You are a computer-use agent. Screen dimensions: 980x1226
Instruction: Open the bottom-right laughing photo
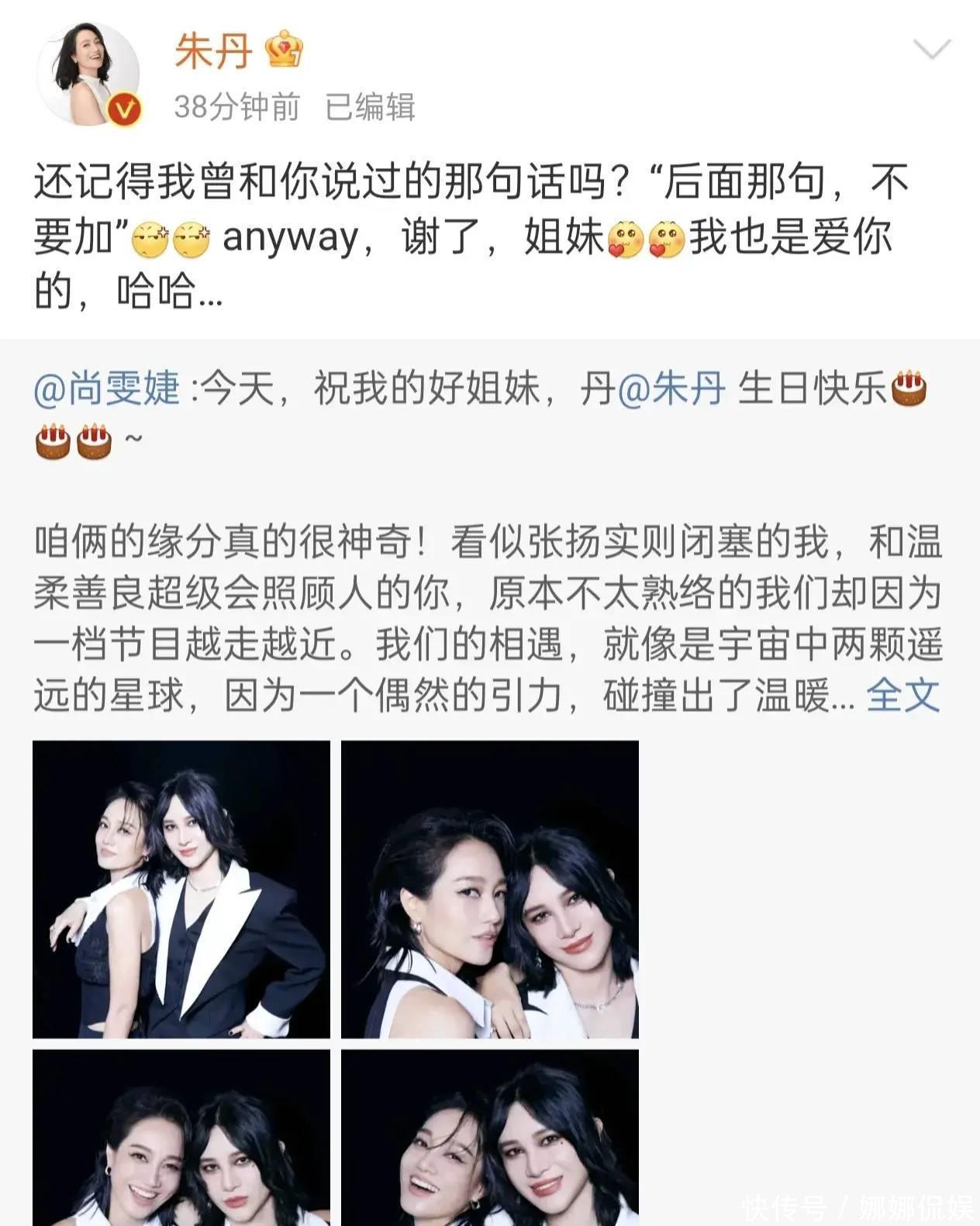pyautogui.click(x=490, y=1138)
